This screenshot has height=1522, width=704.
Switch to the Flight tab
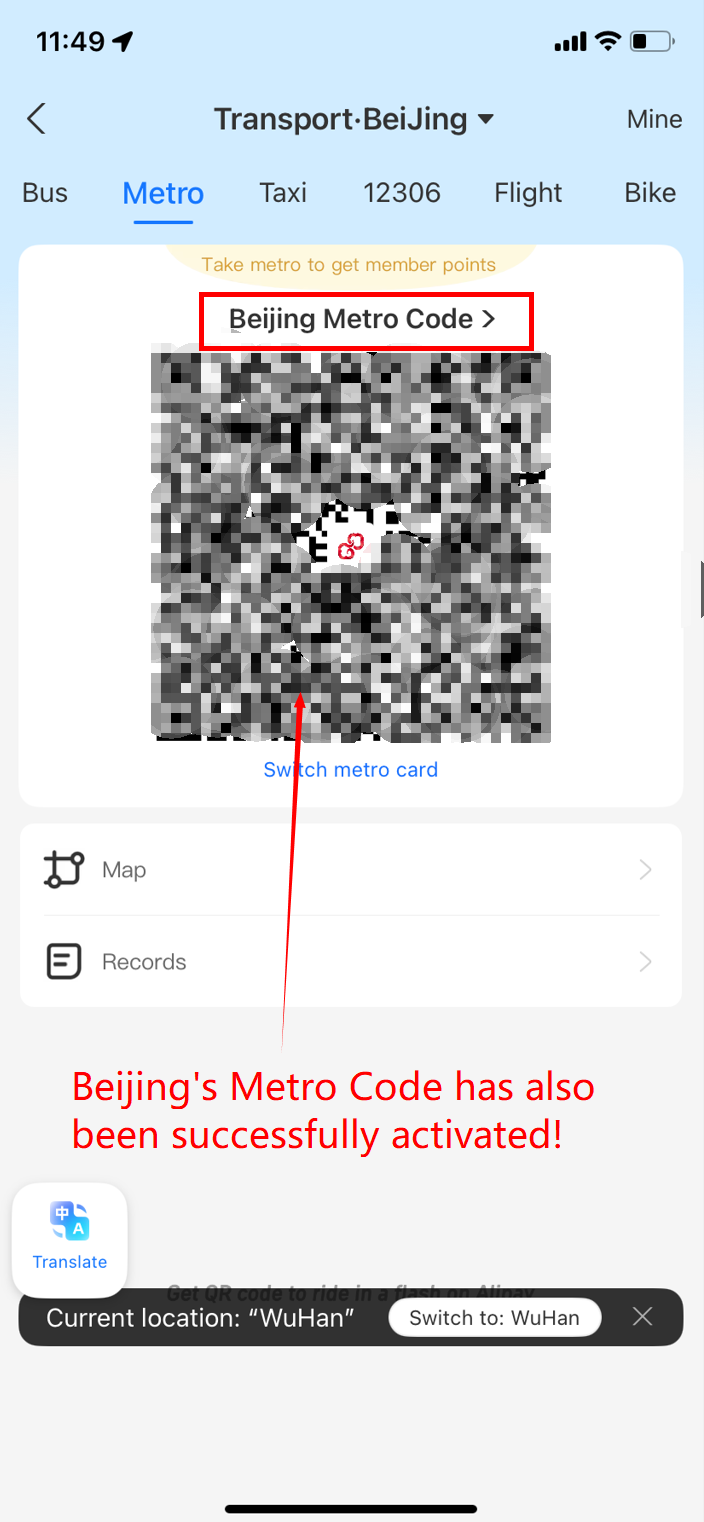[x=528, y=192]
